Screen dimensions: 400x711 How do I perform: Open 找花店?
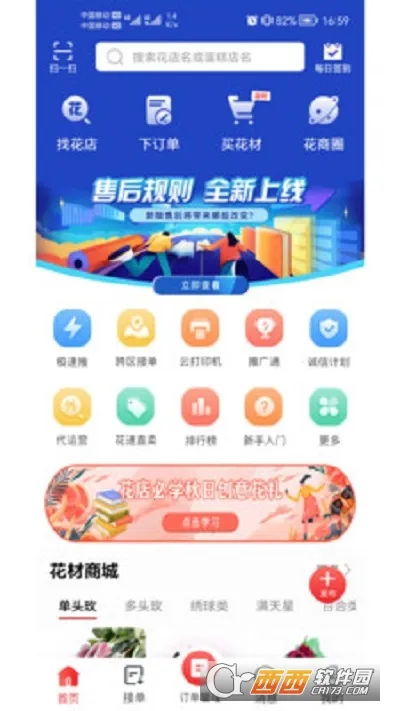pyautogui.click(x=77, y=122)
